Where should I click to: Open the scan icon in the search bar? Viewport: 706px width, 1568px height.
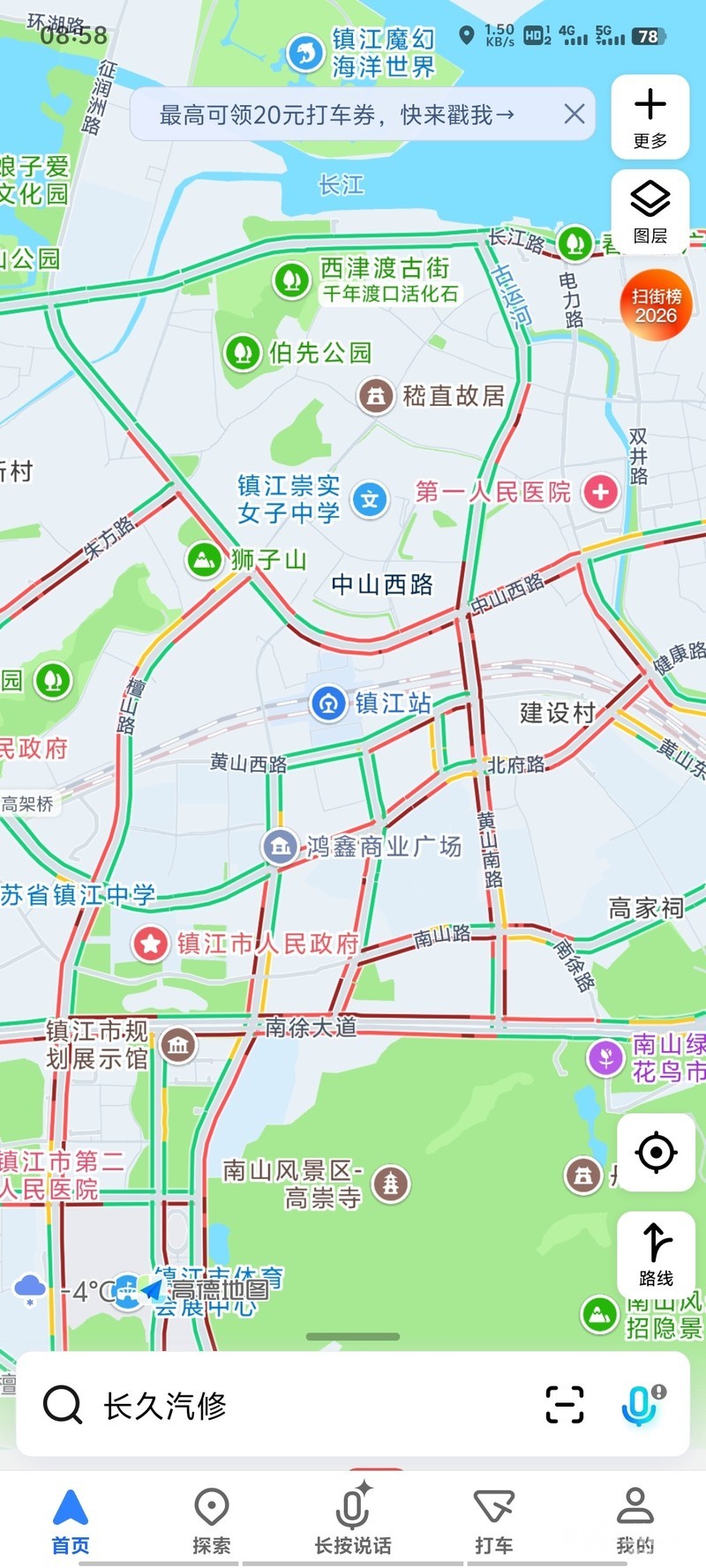pos(565,1404)
